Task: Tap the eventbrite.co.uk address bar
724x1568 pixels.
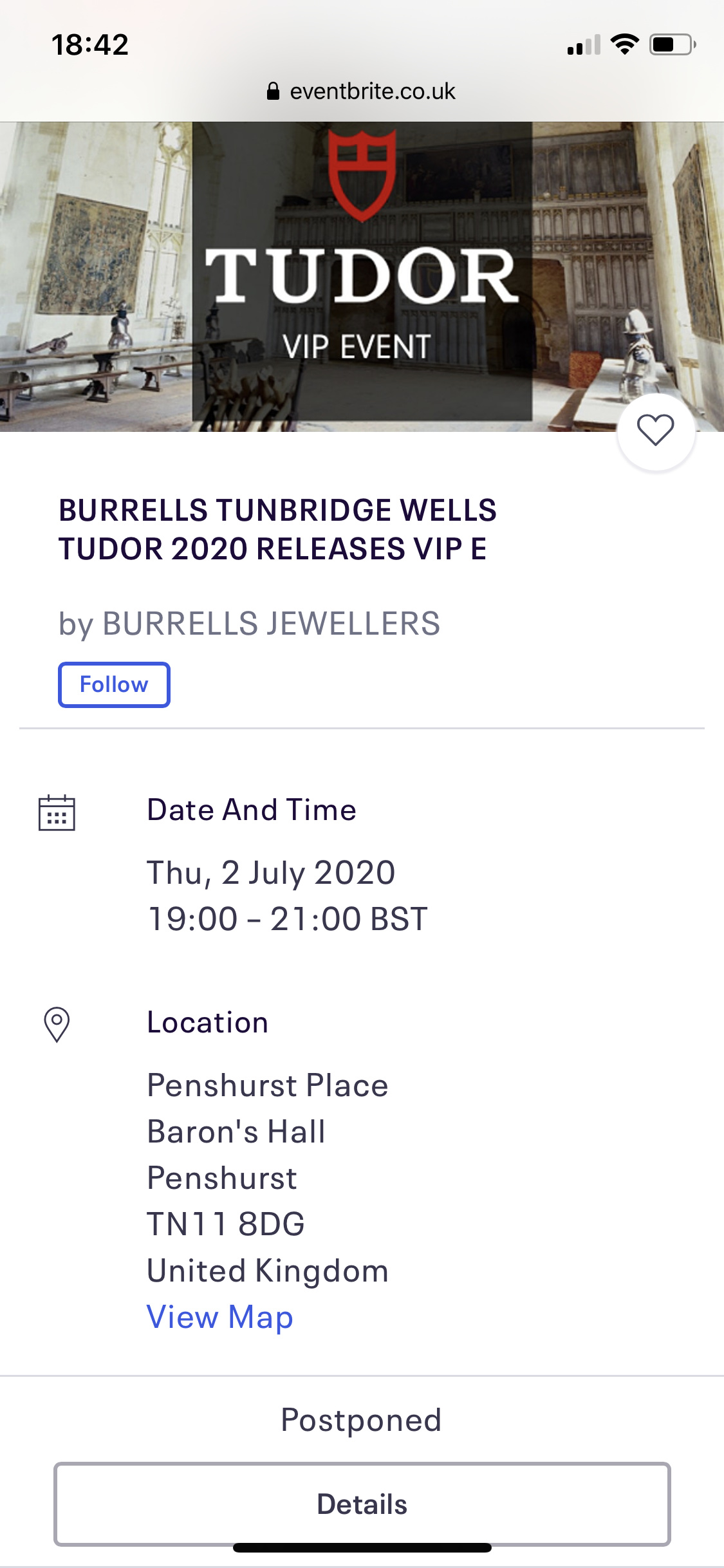Action: click(x=362, y=91)
